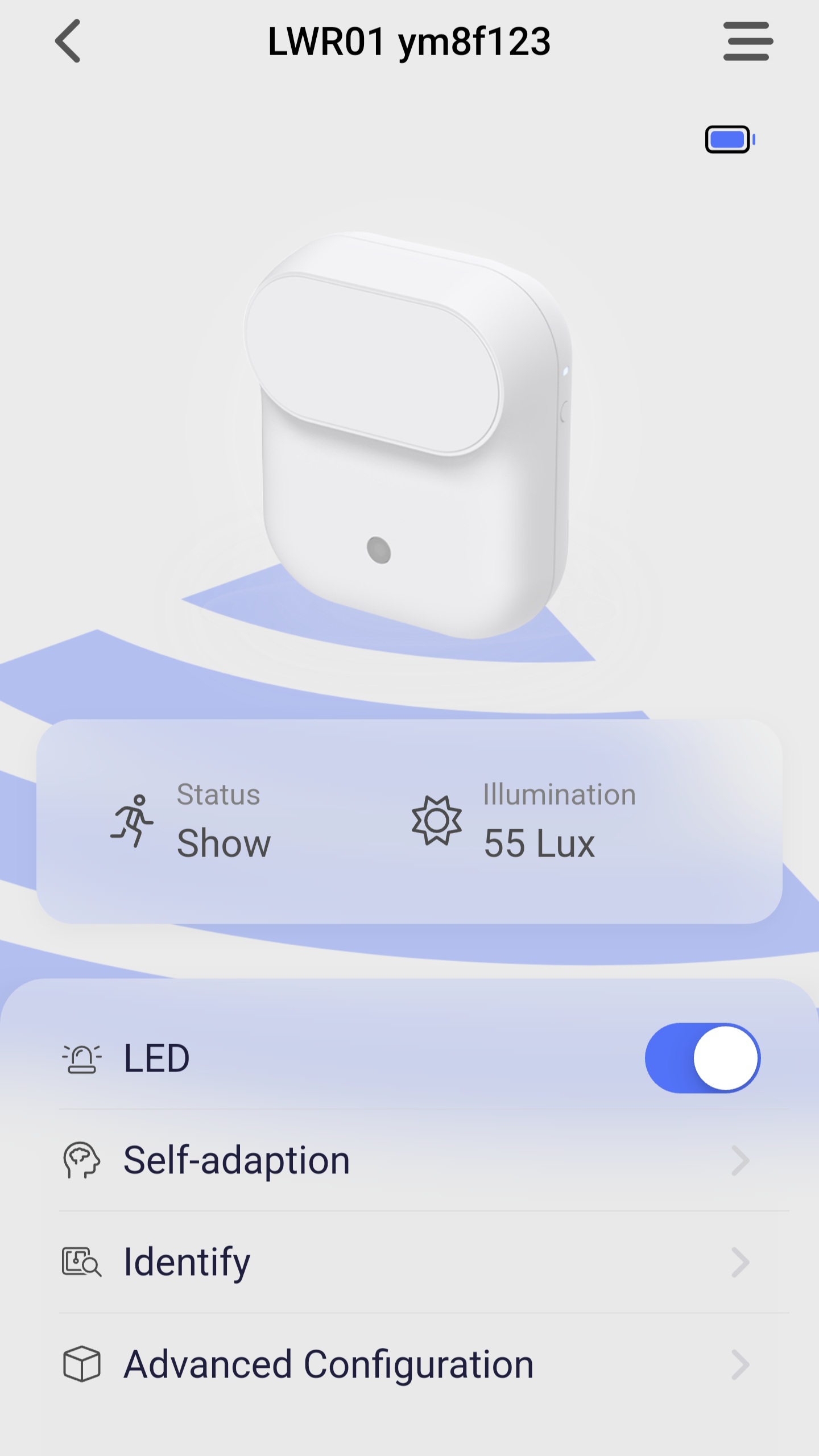This screenshot has width=819, height=1456.
Task: Open Advanced Configuration
Action: (x=409, y=1364)
